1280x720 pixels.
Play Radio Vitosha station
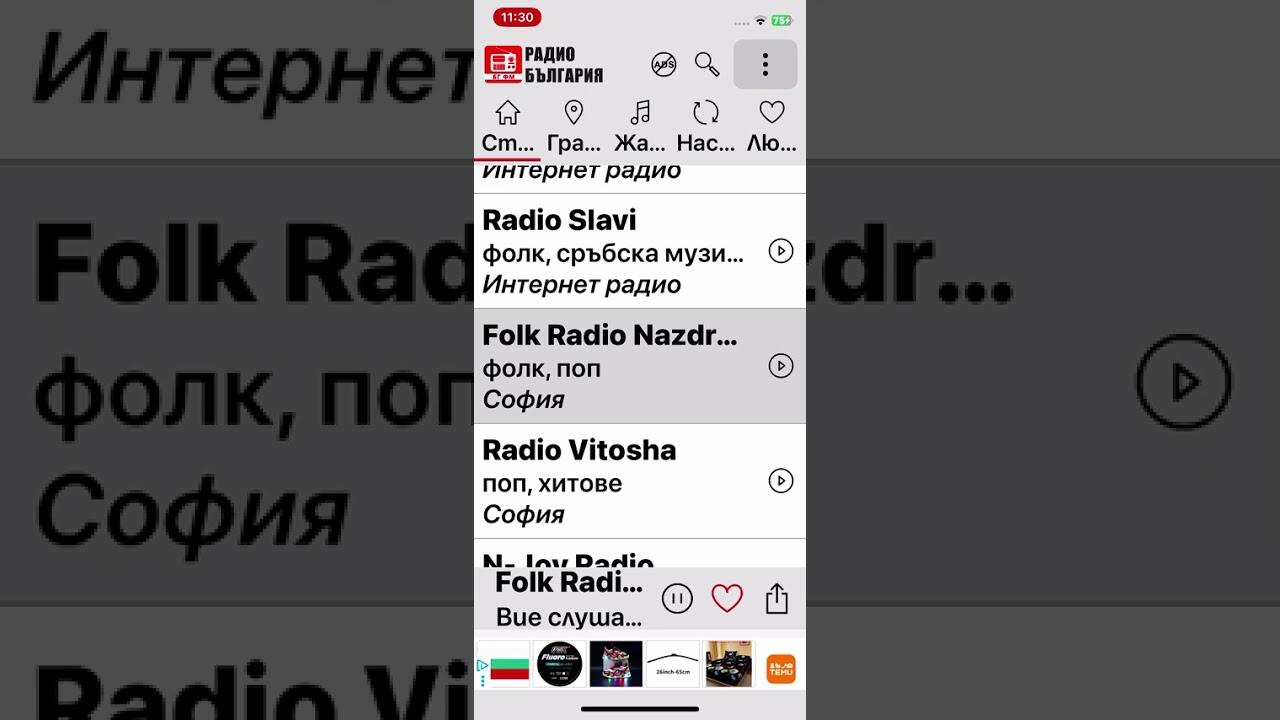(780, 481)
